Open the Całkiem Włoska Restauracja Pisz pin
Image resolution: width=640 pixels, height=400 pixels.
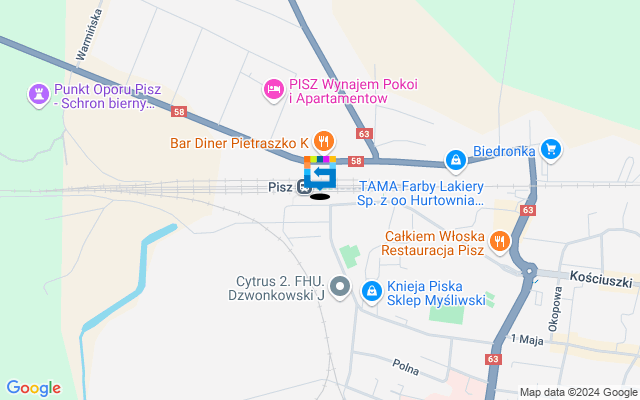(498, 241)
